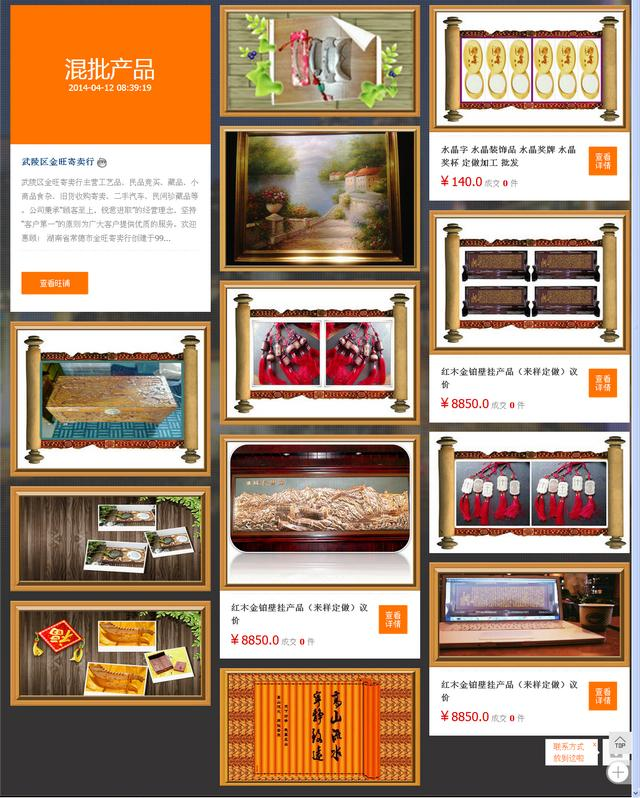Open the top pig figurine collage tile
This screenshot has height=798, width=640.
point(320,62)
